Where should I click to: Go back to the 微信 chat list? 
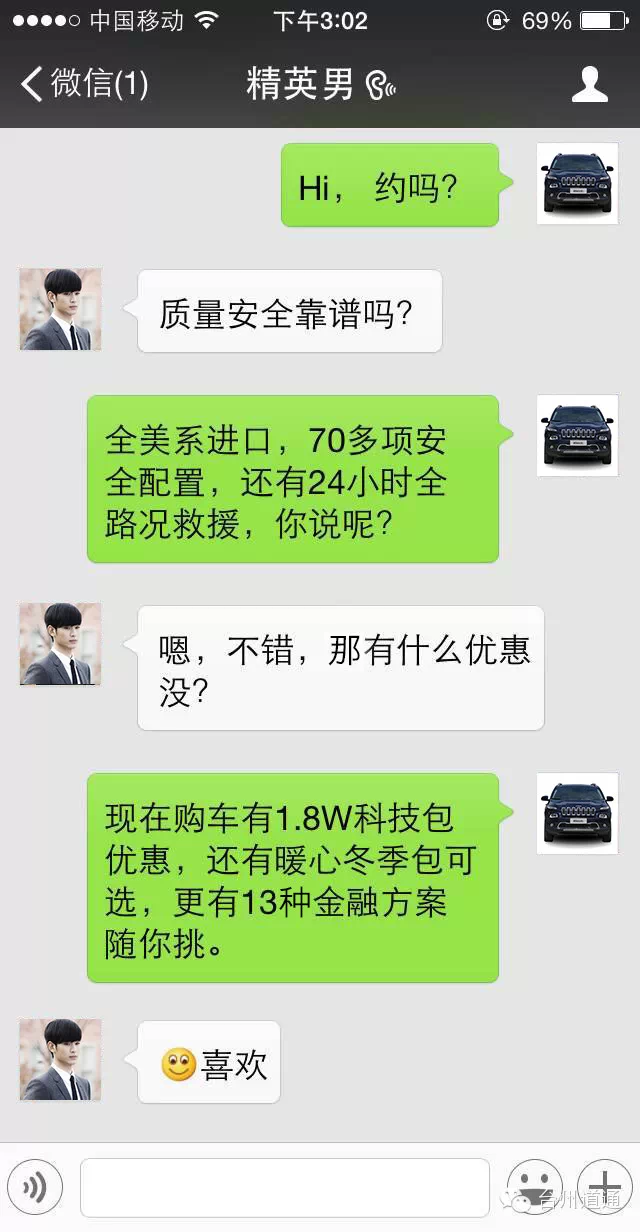point(84,83)
